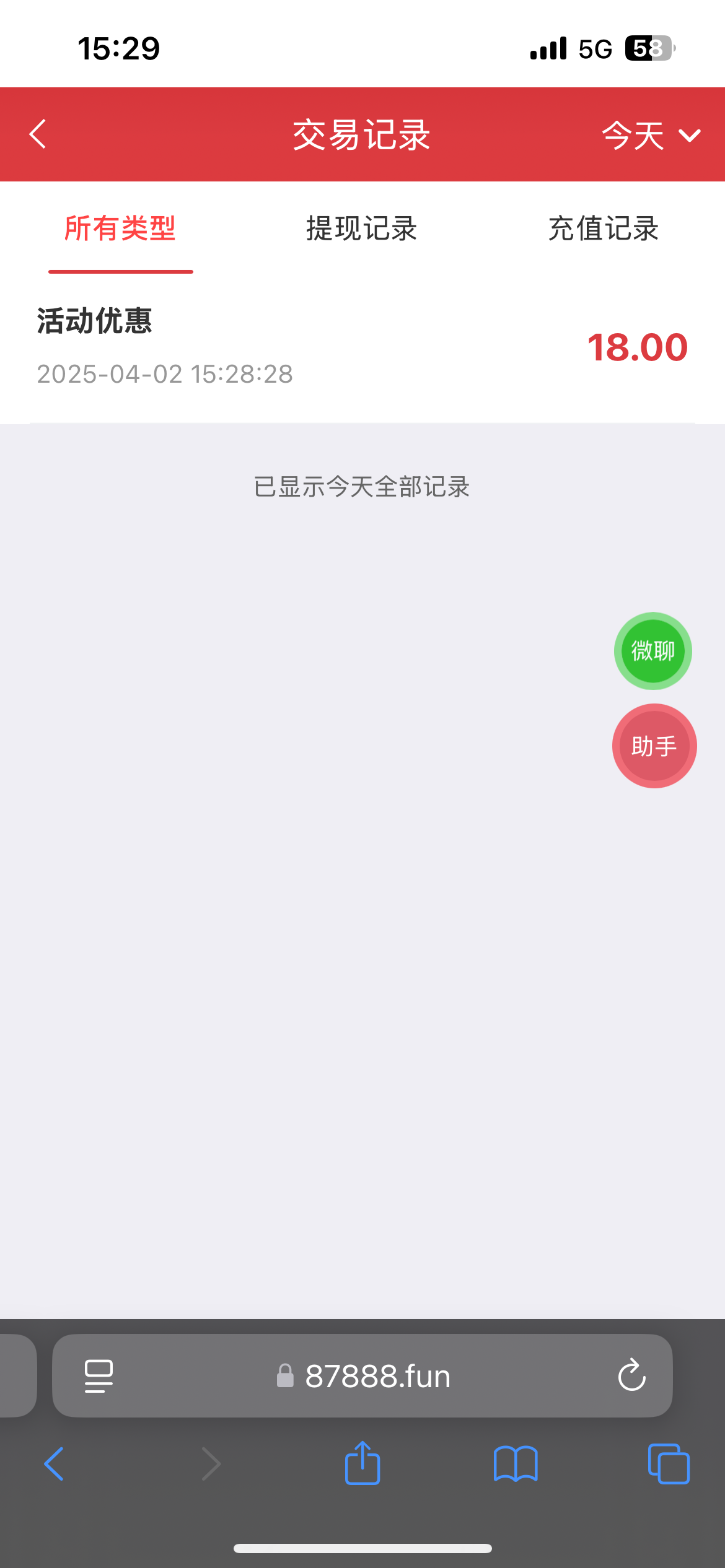The image size is (725, 1568).
Task: Open the green 微聊 chat button
Action: (x=652, y=651)
